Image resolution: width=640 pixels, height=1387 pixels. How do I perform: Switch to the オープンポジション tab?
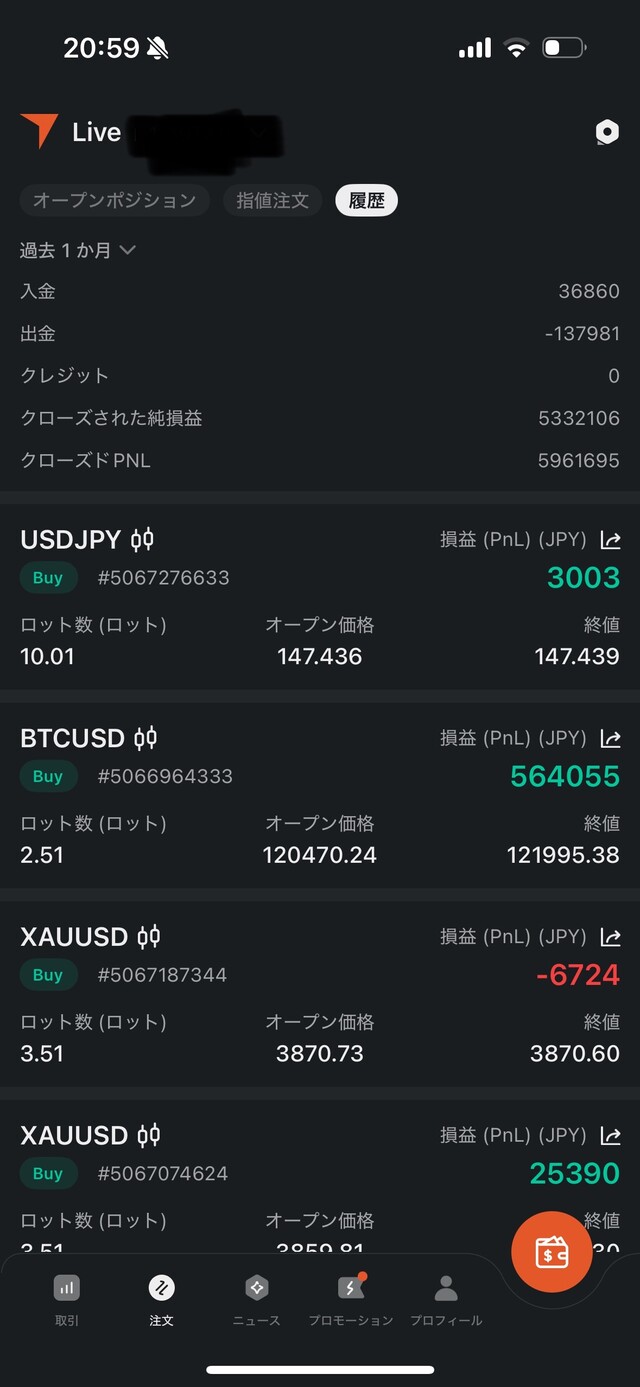click(x=114, y=200)
